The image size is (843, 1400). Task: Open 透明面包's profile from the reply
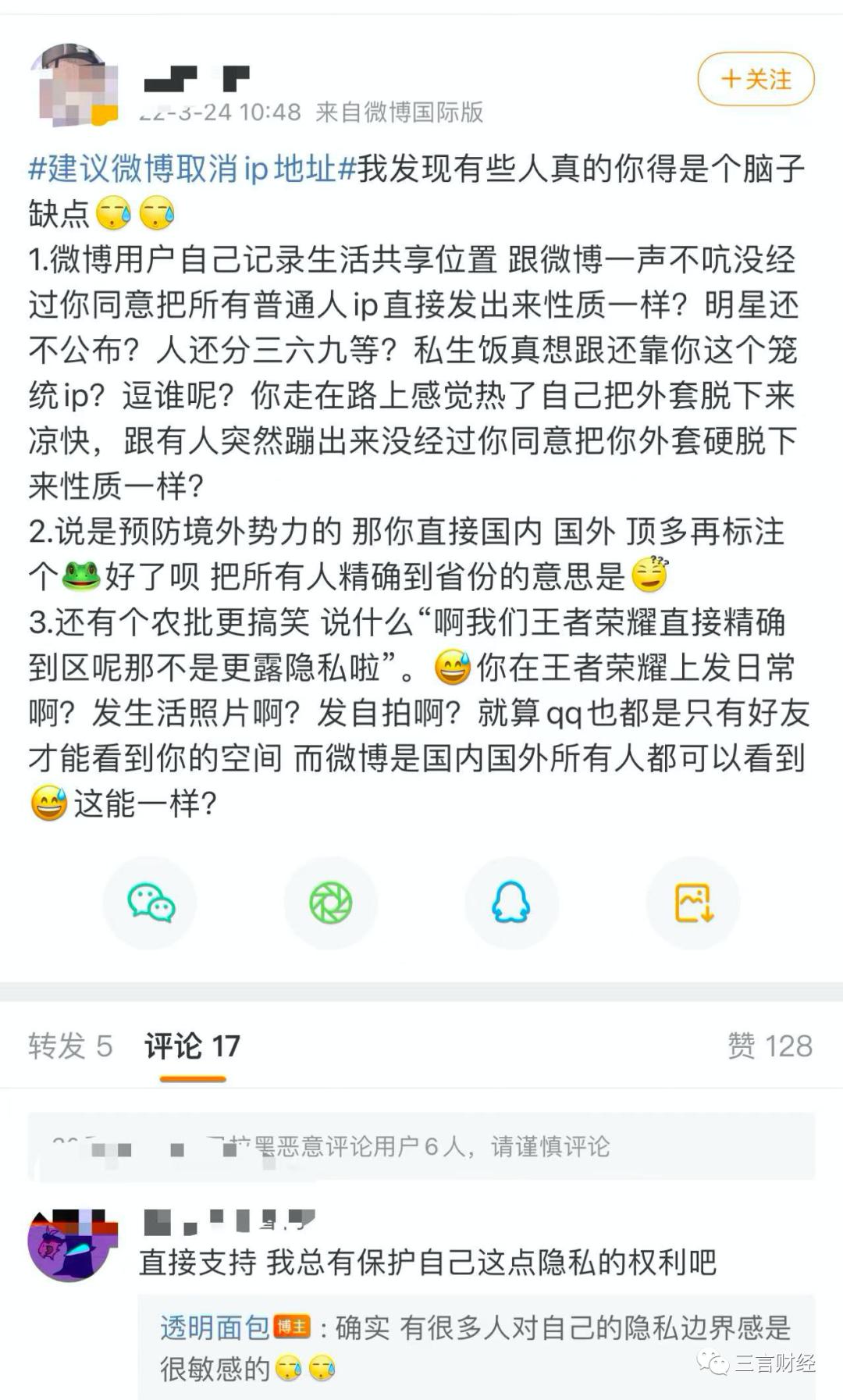click(x=215, y=1327)
